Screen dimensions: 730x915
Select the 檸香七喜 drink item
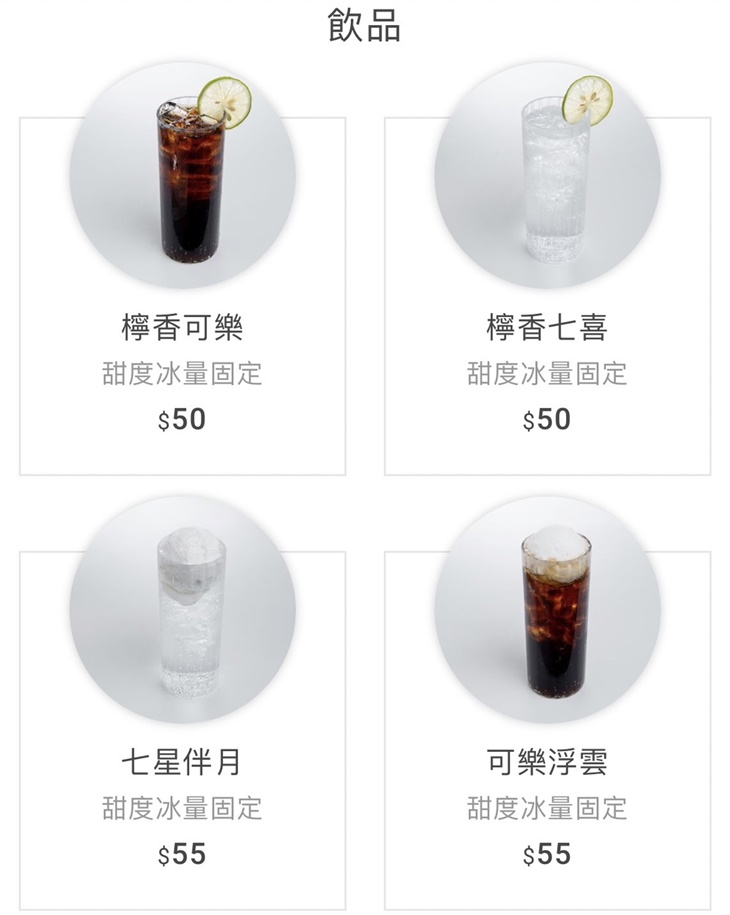547,327
